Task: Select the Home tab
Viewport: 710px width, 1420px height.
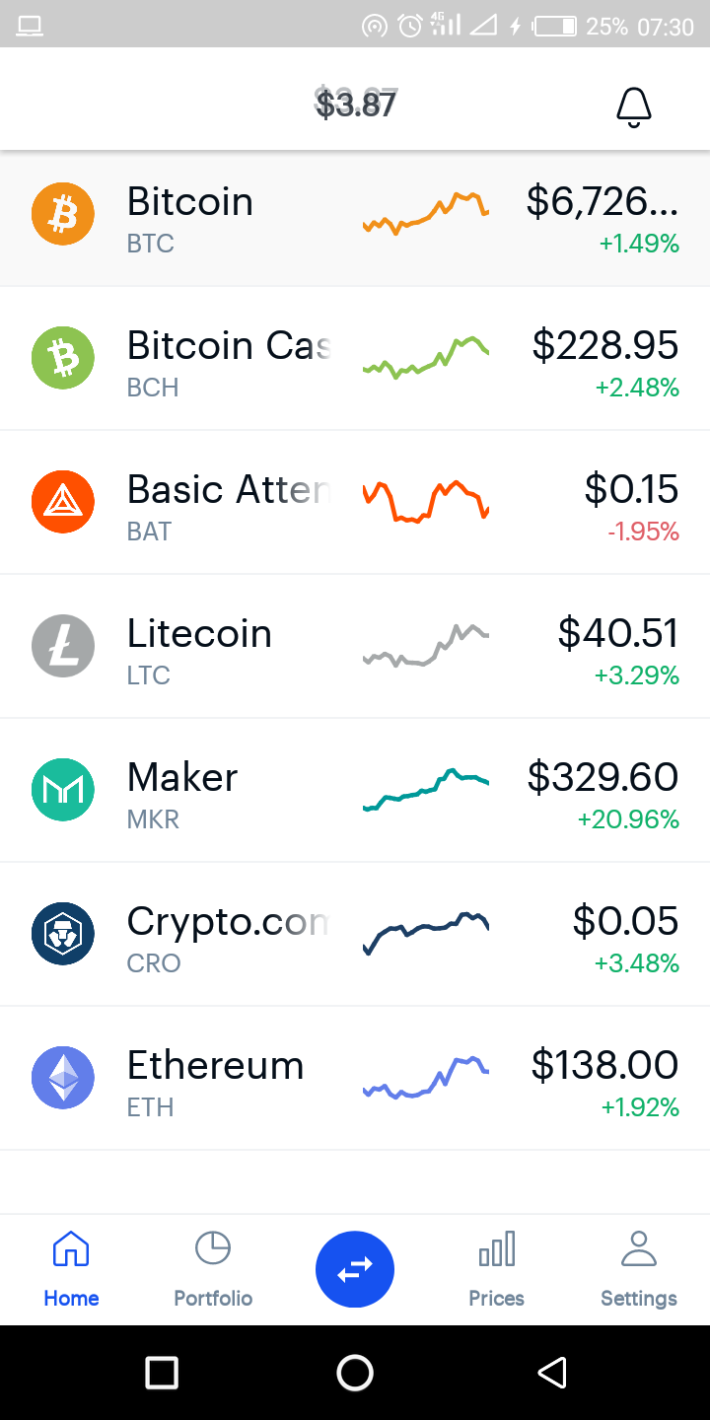Action: [x=71, y=1270]
